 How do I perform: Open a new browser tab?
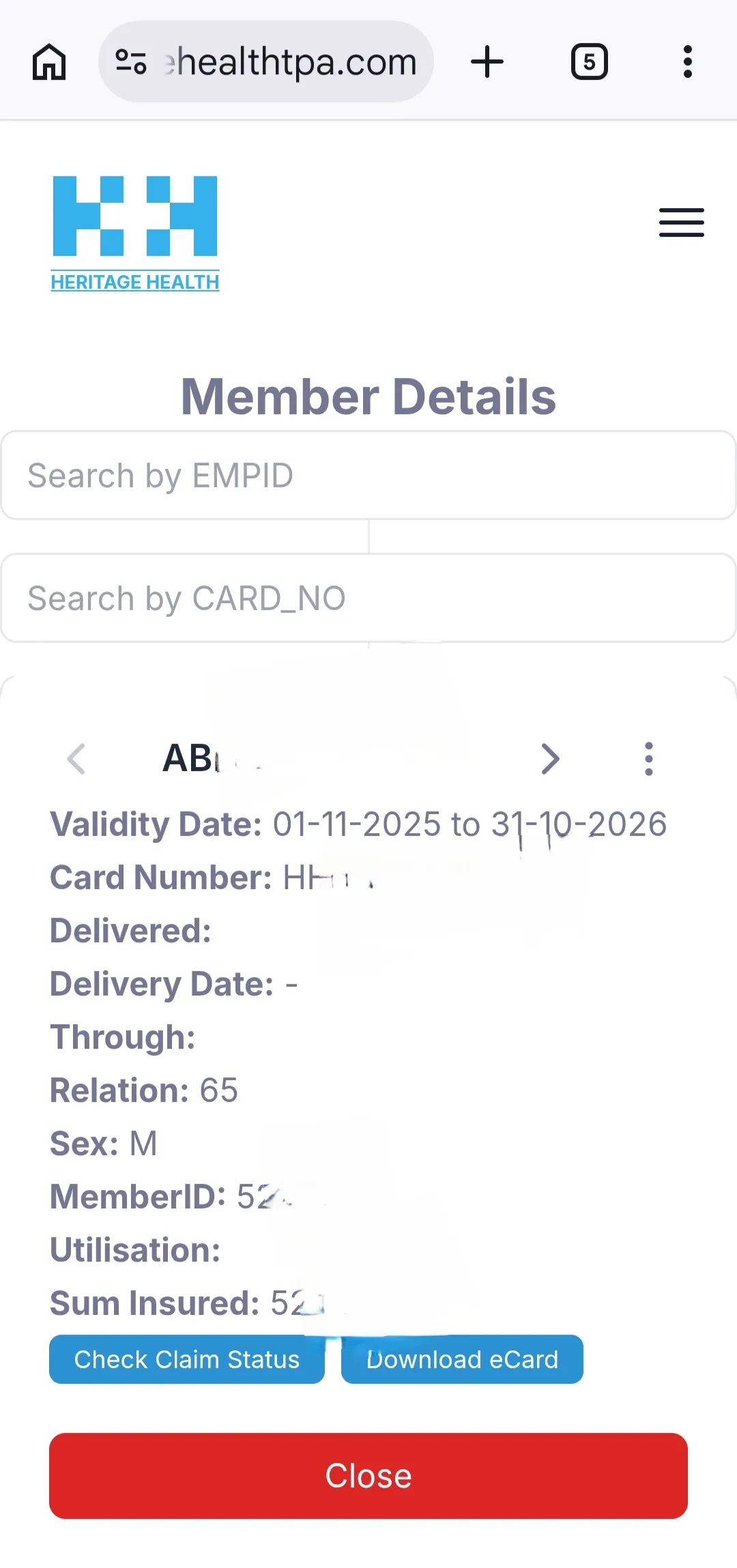pyautogui.click(x=487, y=62)
